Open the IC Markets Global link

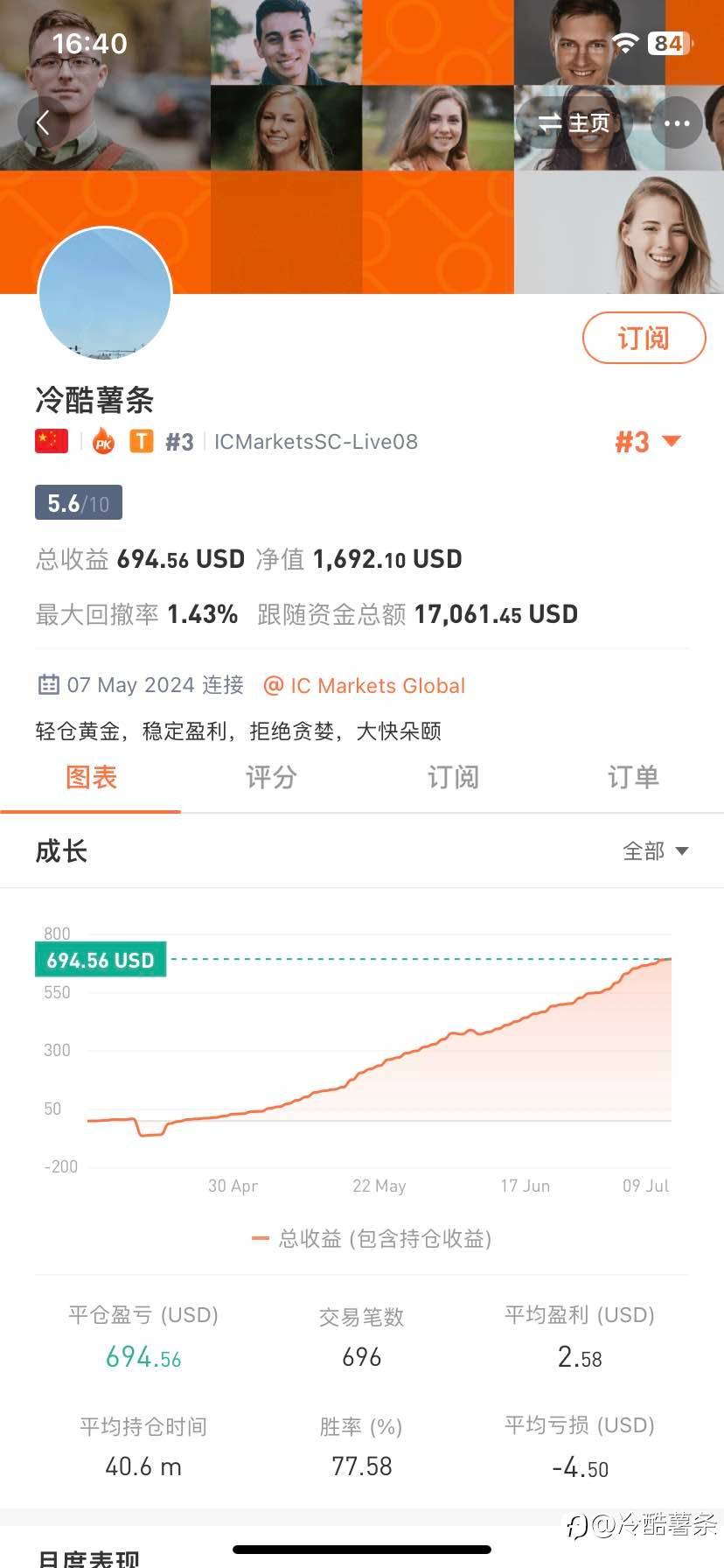[x=365, y=686]
